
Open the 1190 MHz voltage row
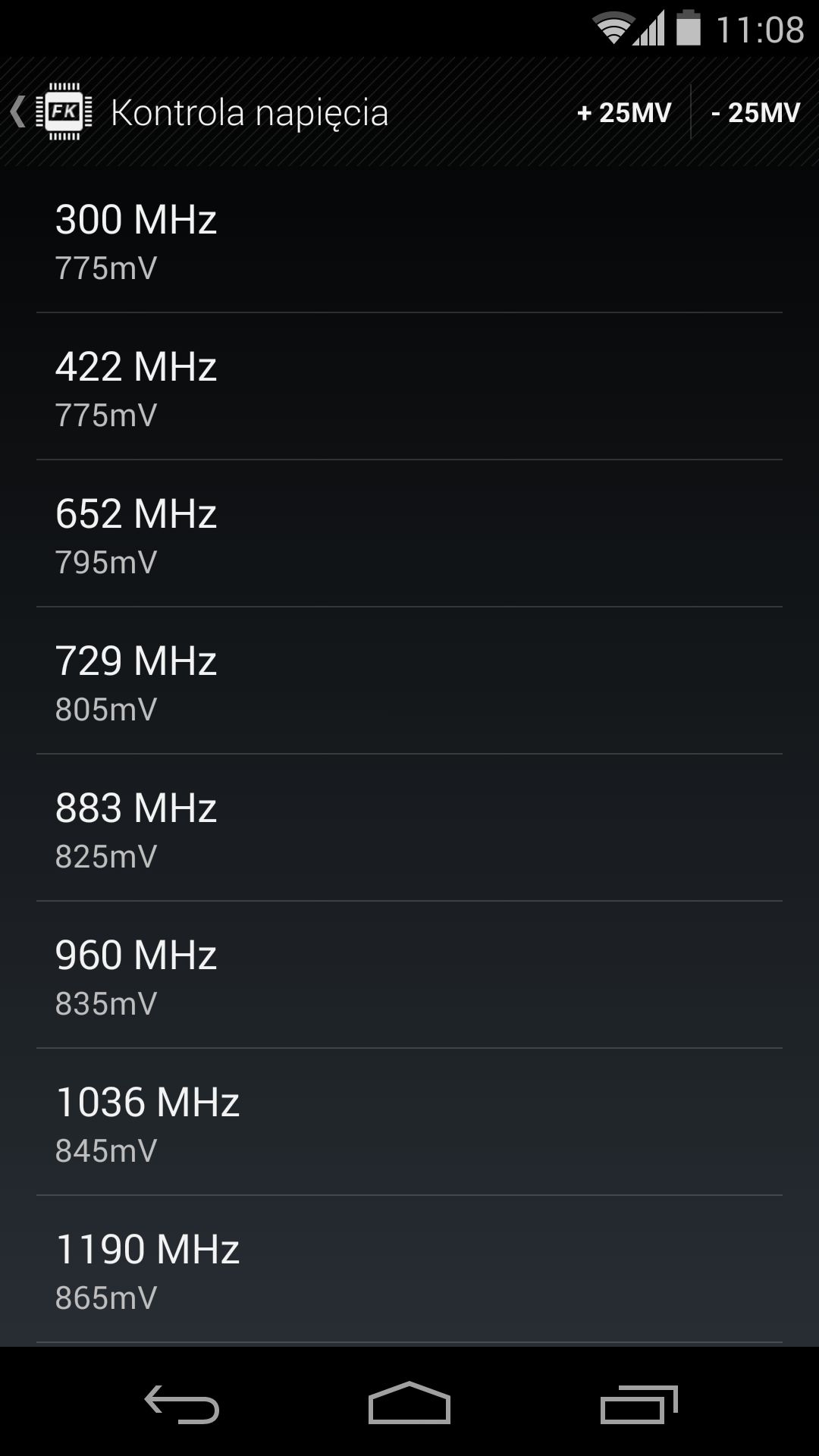409,1269
